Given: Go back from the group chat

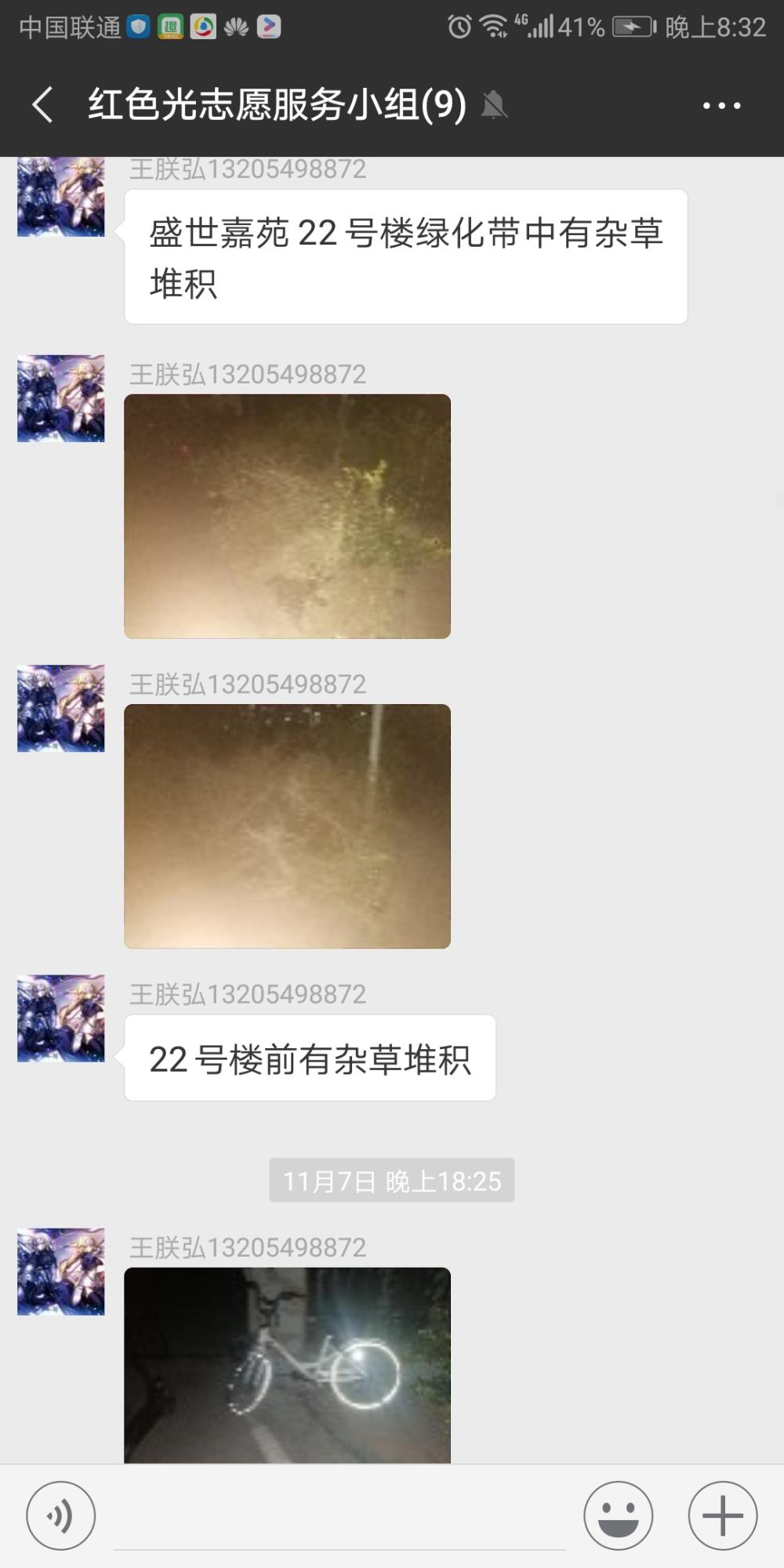Looking at the screenshot, I should (43, 104).
